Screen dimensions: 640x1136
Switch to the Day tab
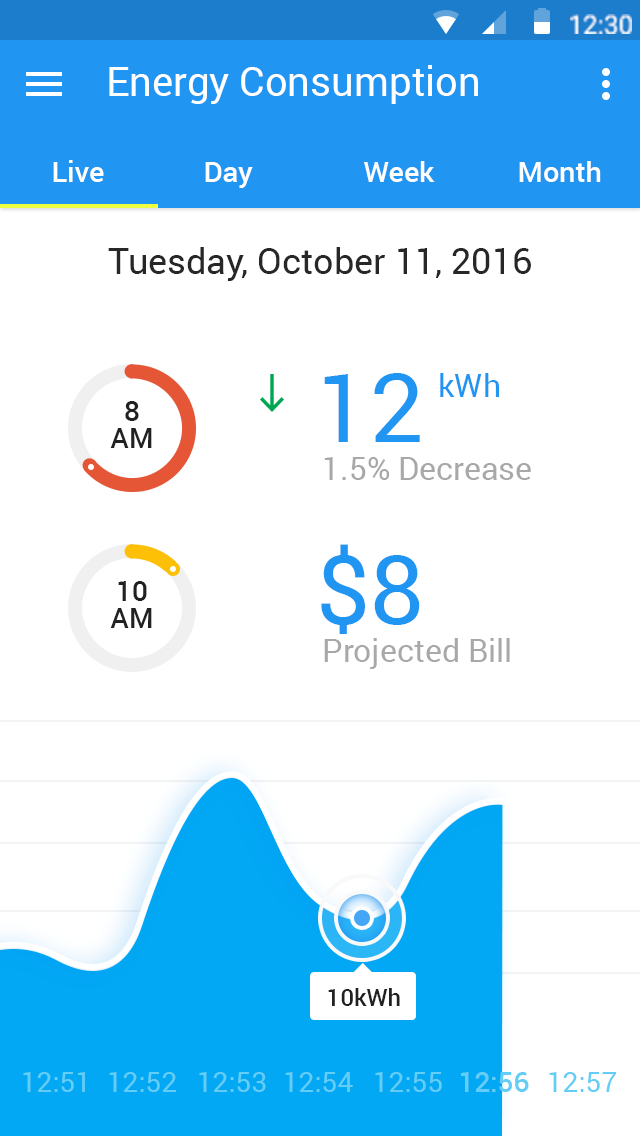point(228,172)
